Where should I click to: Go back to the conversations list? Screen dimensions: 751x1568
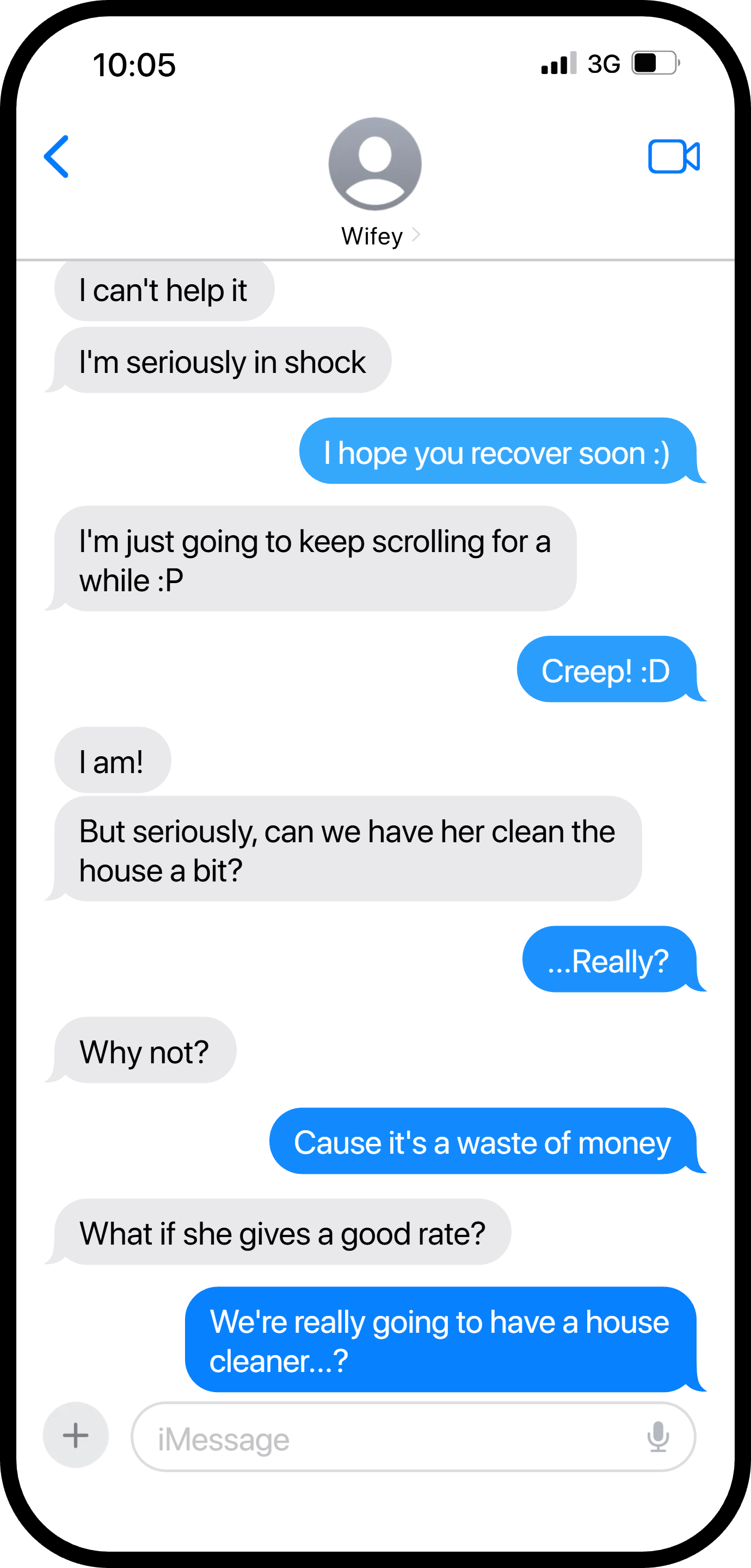[56, 156]
